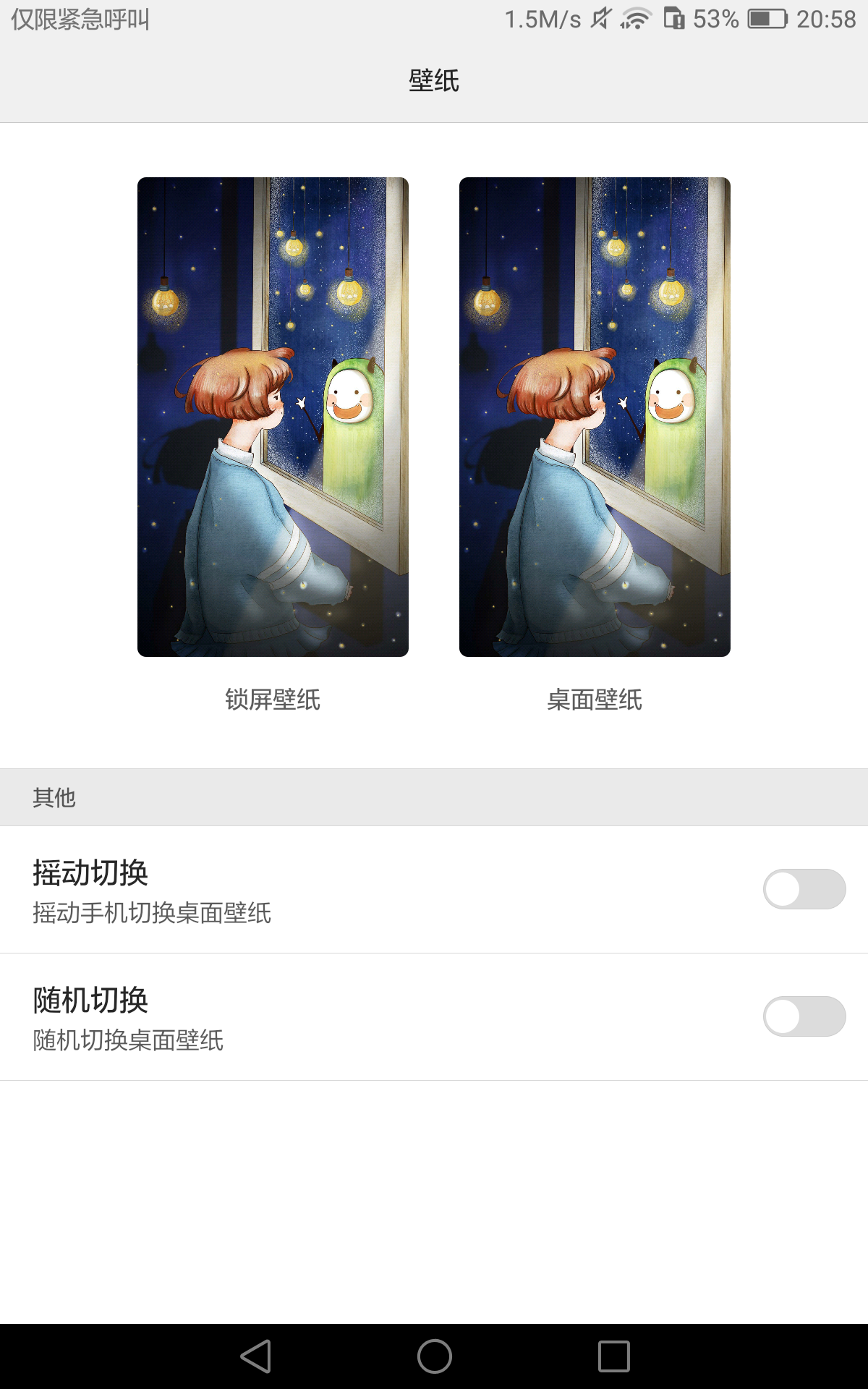Go to the home screen via the home button
The height and width of the screenshot is (1389, 868).
click(434, 1356)
